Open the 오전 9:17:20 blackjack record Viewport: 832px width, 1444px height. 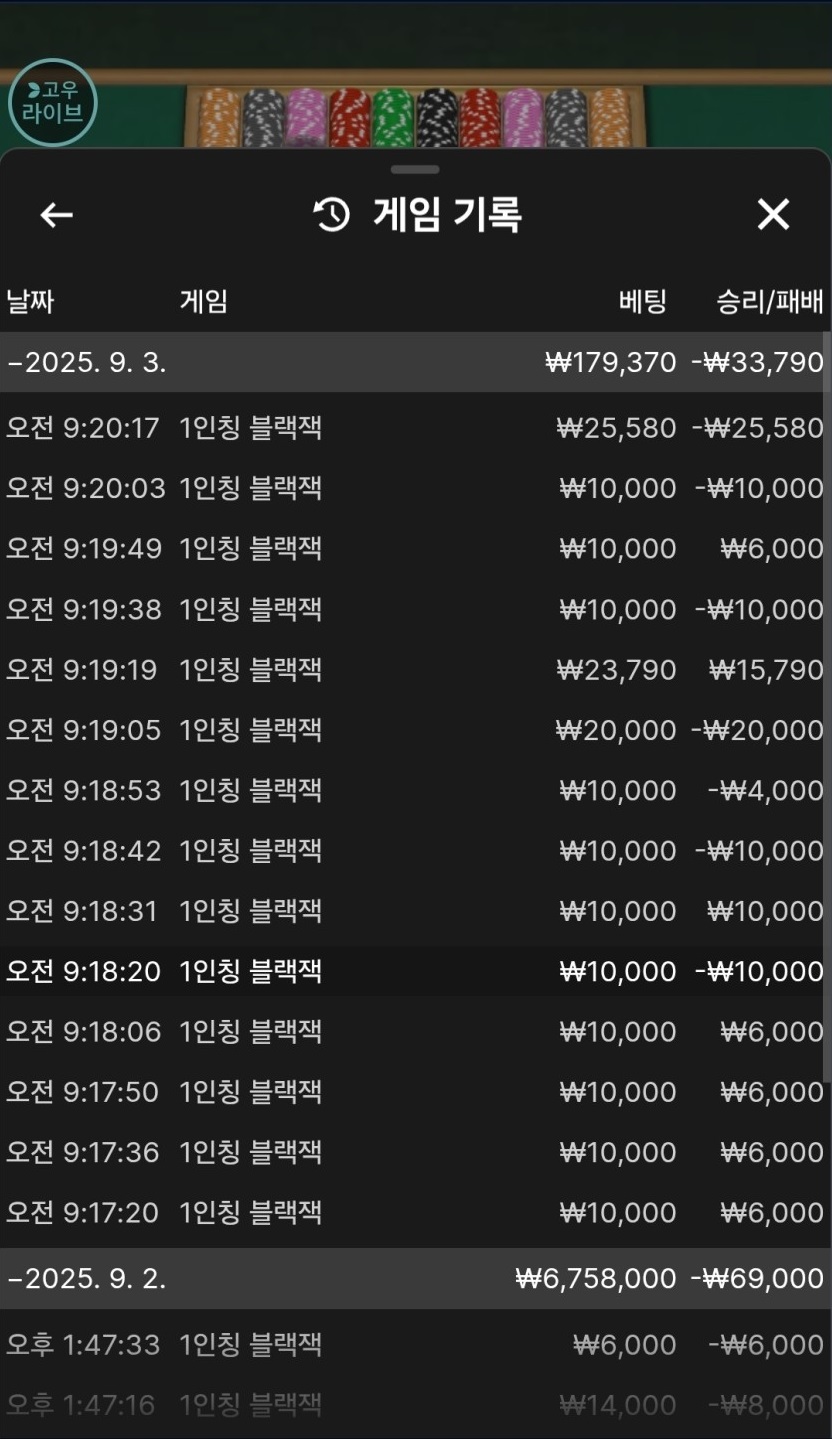coord(415,1212)
